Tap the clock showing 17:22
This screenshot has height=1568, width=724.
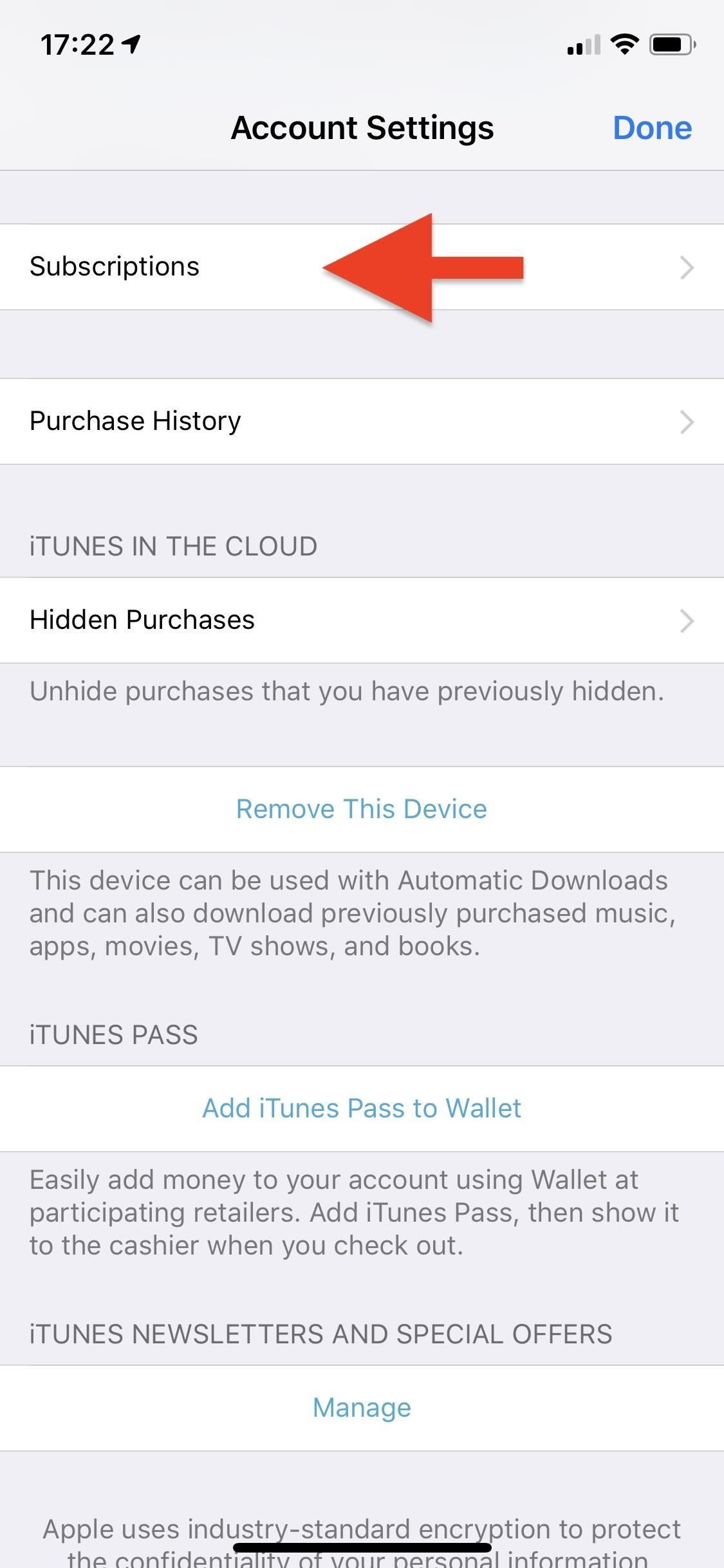coord(77,44)
